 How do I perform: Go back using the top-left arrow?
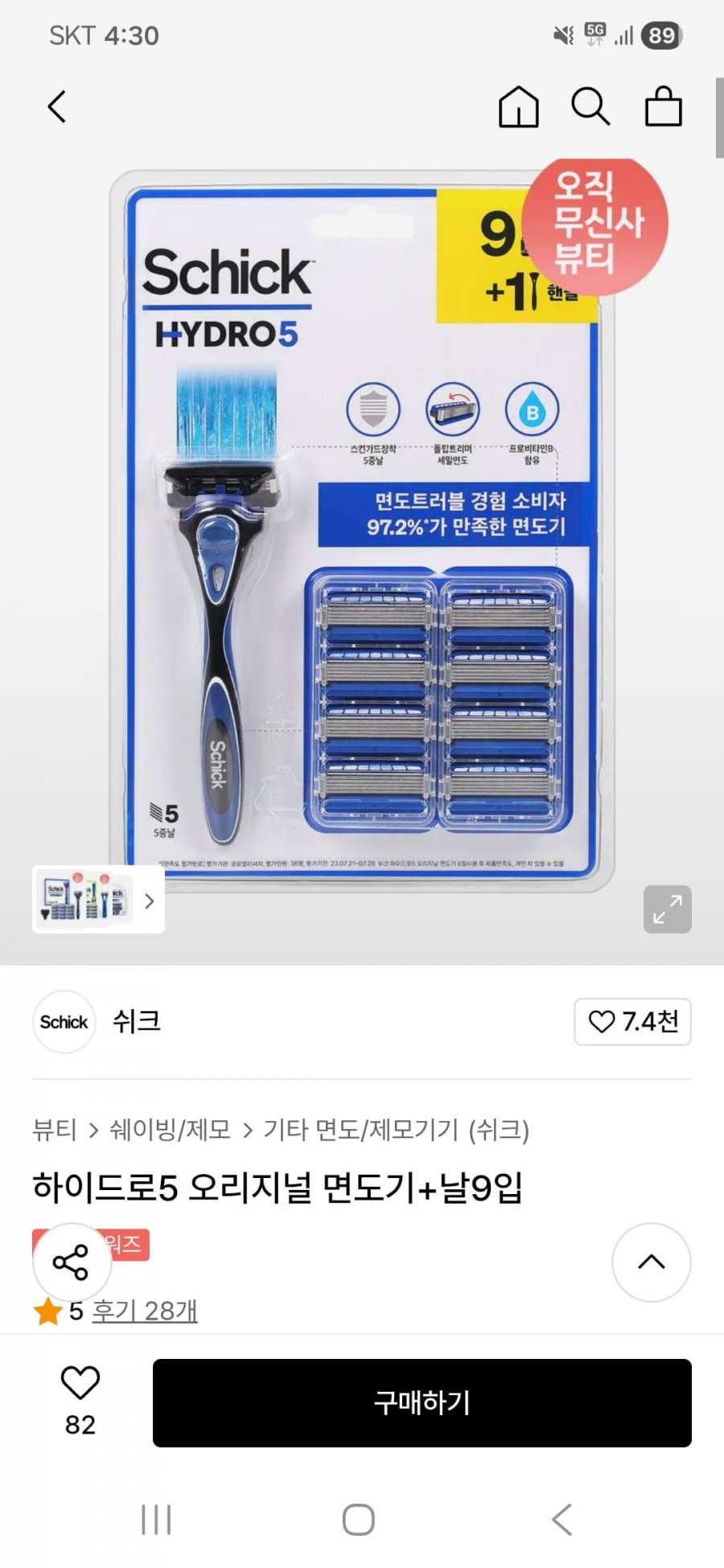[56, 107]
